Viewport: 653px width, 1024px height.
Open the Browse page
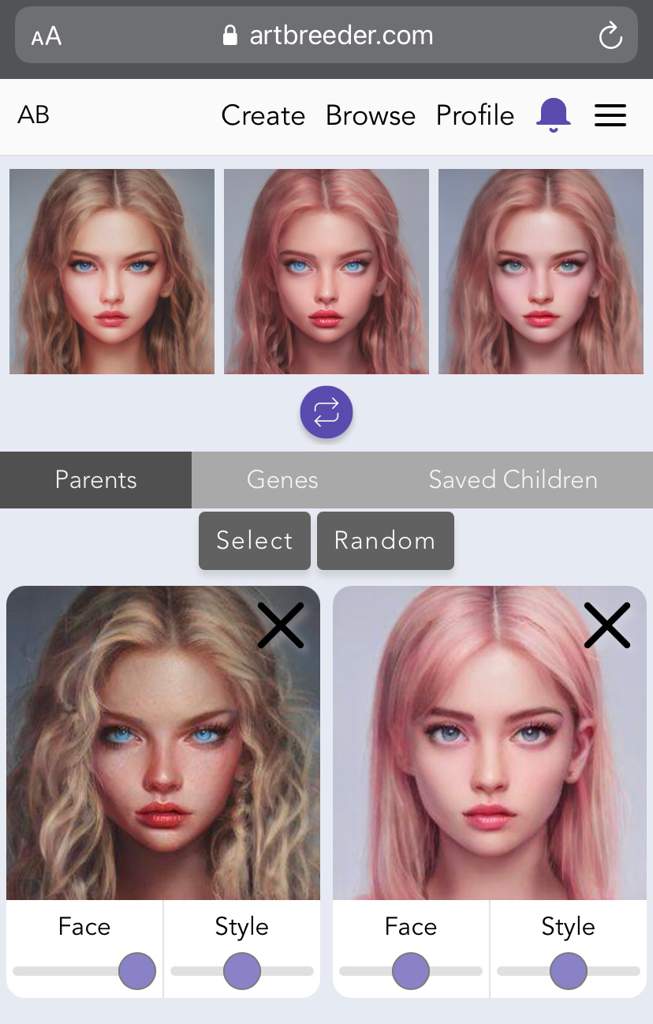pos(370,115)
